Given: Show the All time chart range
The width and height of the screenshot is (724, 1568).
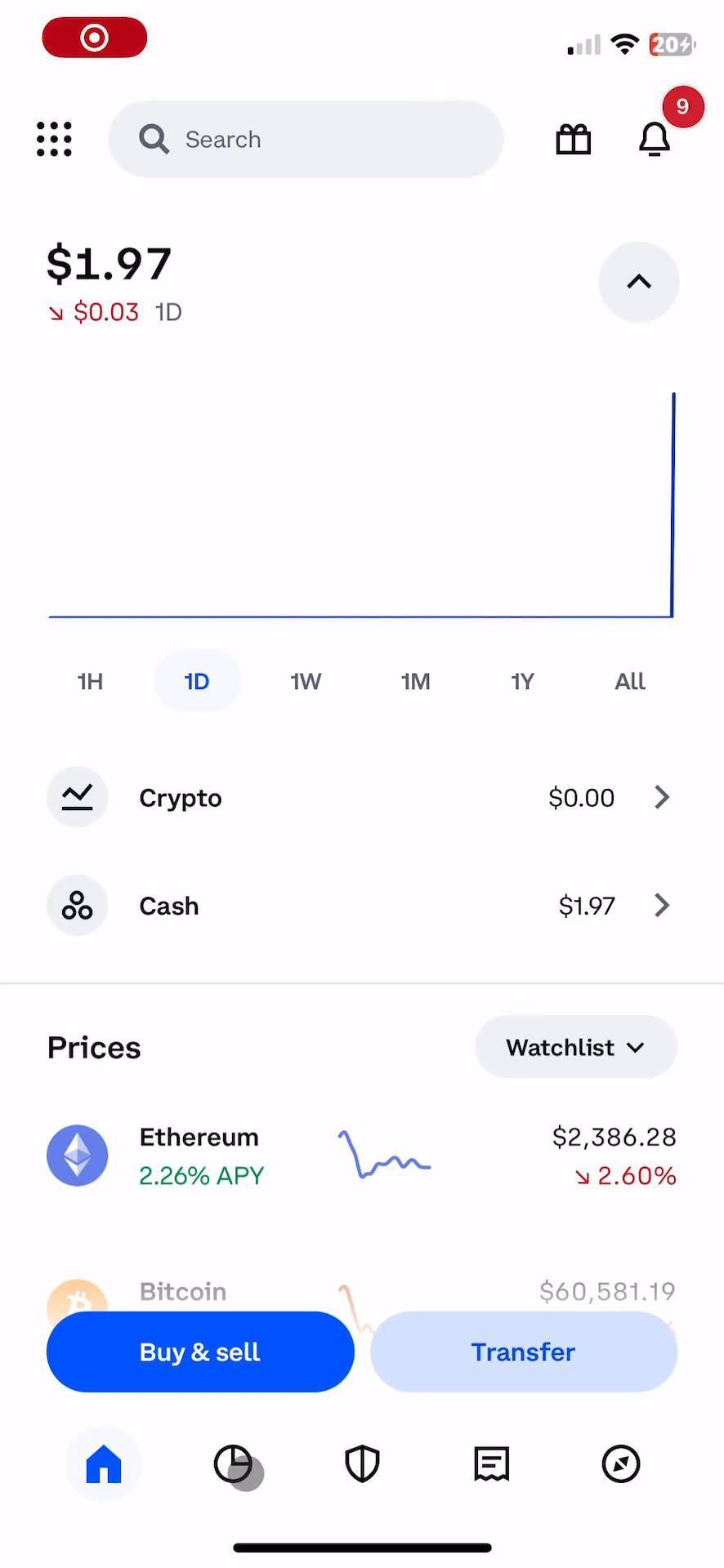Looking at the screenshot, I should pyautogui.click(x=629, y=681).
